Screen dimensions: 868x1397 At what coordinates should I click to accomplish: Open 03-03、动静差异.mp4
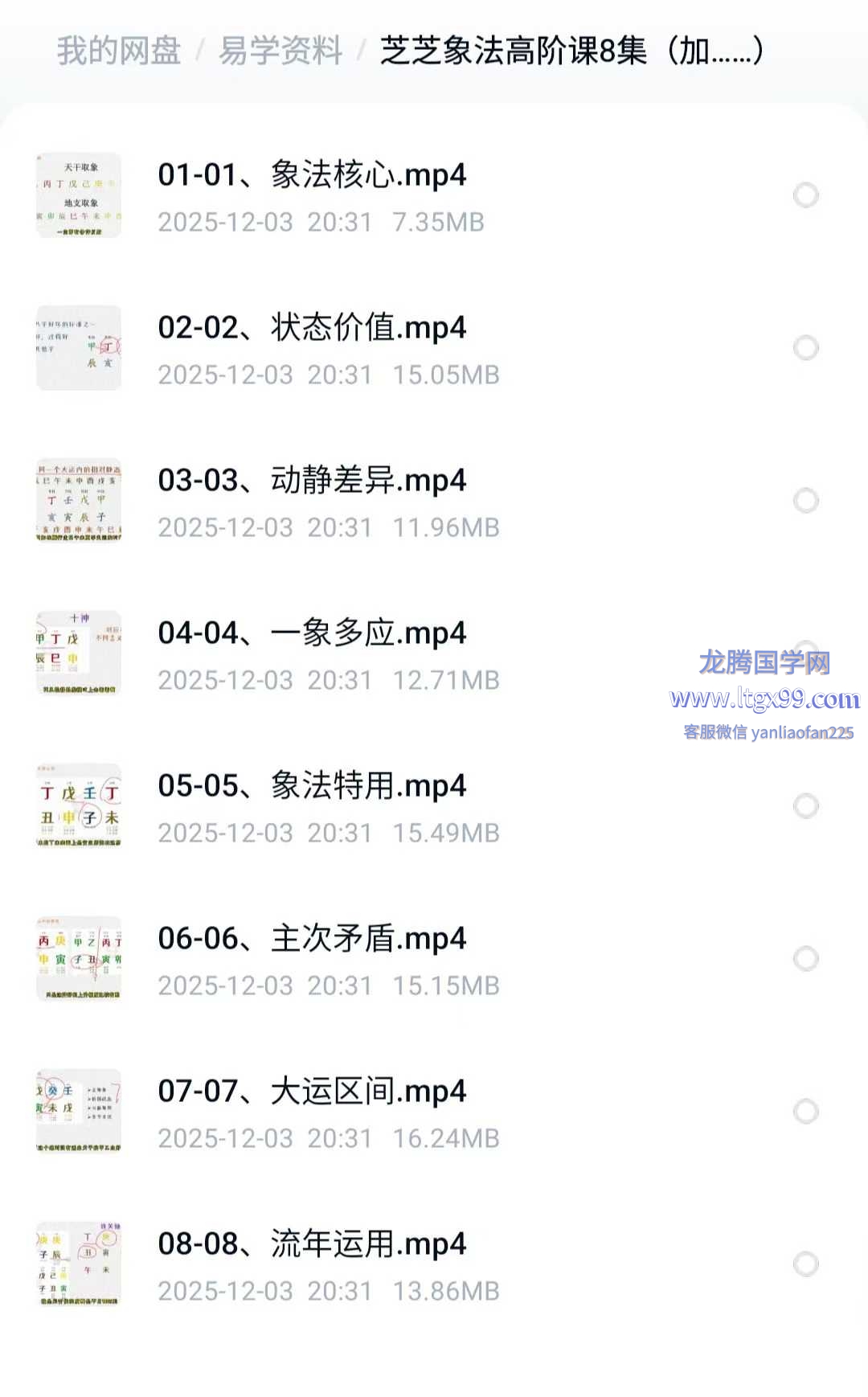[x=312, y=481]
